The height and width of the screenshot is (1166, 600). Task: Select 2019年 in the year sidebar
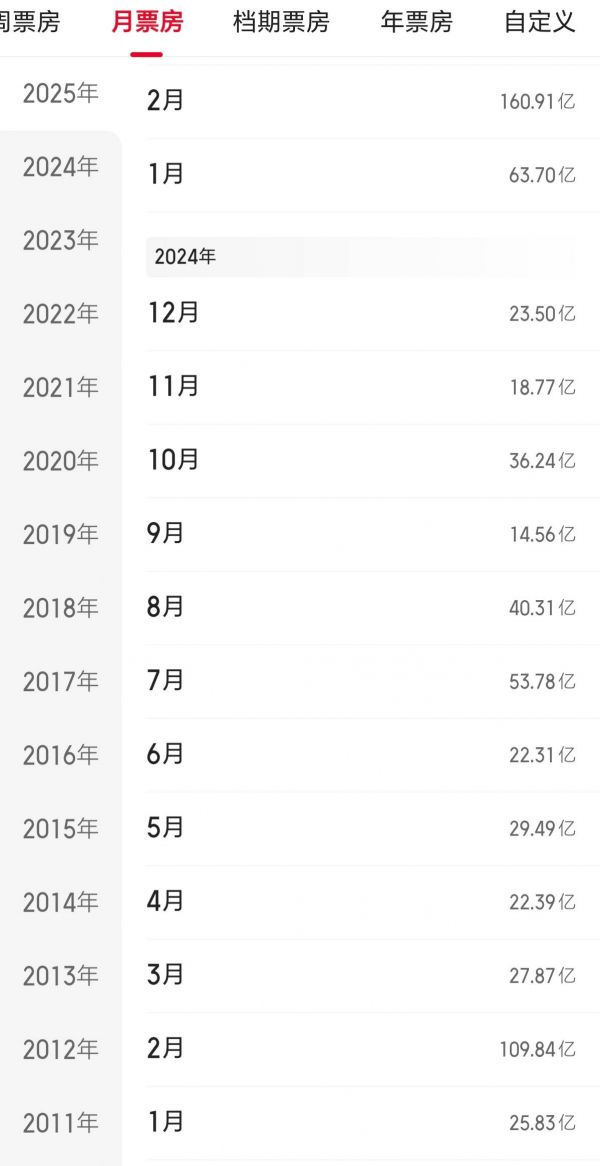pyautogui.click(x=60, y=535)
